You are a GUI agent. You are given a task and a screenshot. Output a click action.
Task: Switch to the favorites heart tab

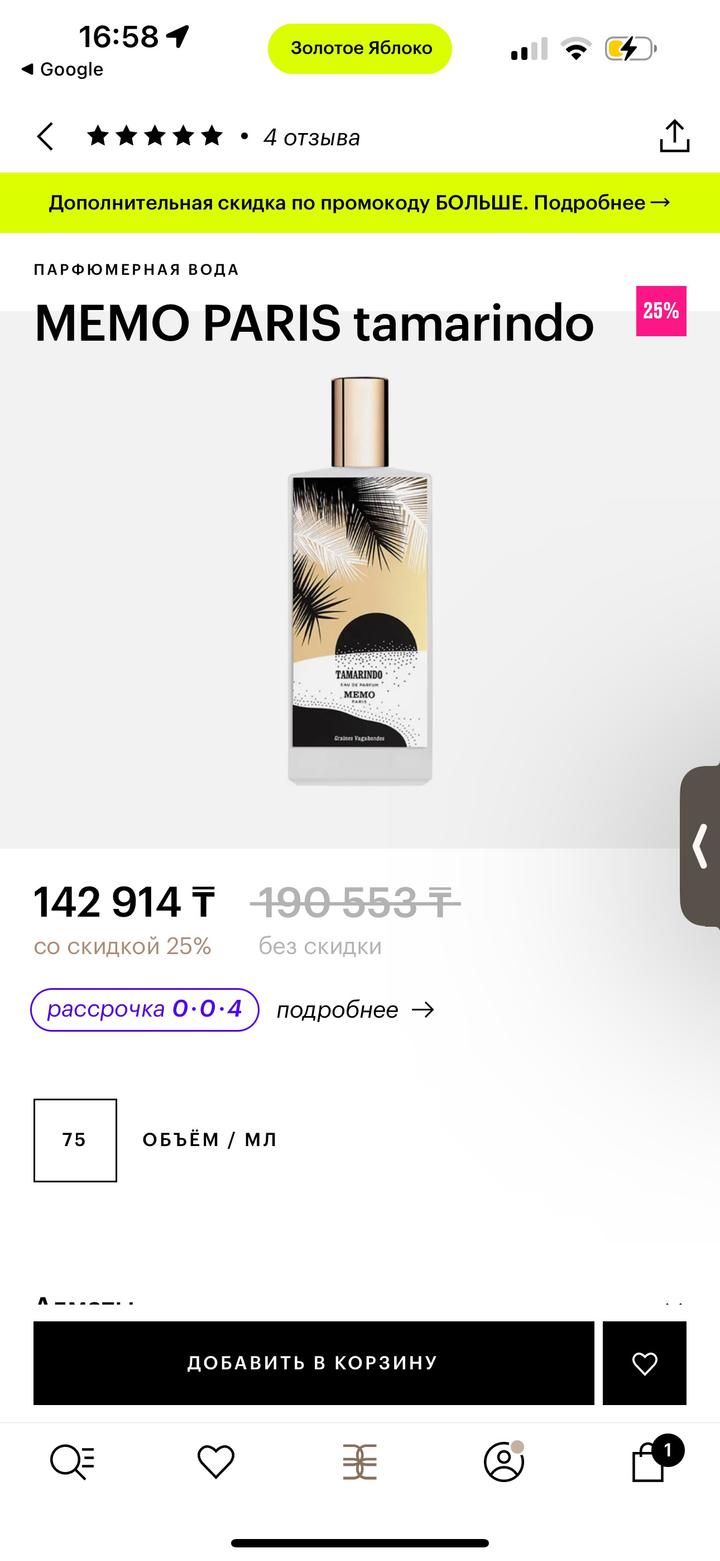pos(215,1462)
